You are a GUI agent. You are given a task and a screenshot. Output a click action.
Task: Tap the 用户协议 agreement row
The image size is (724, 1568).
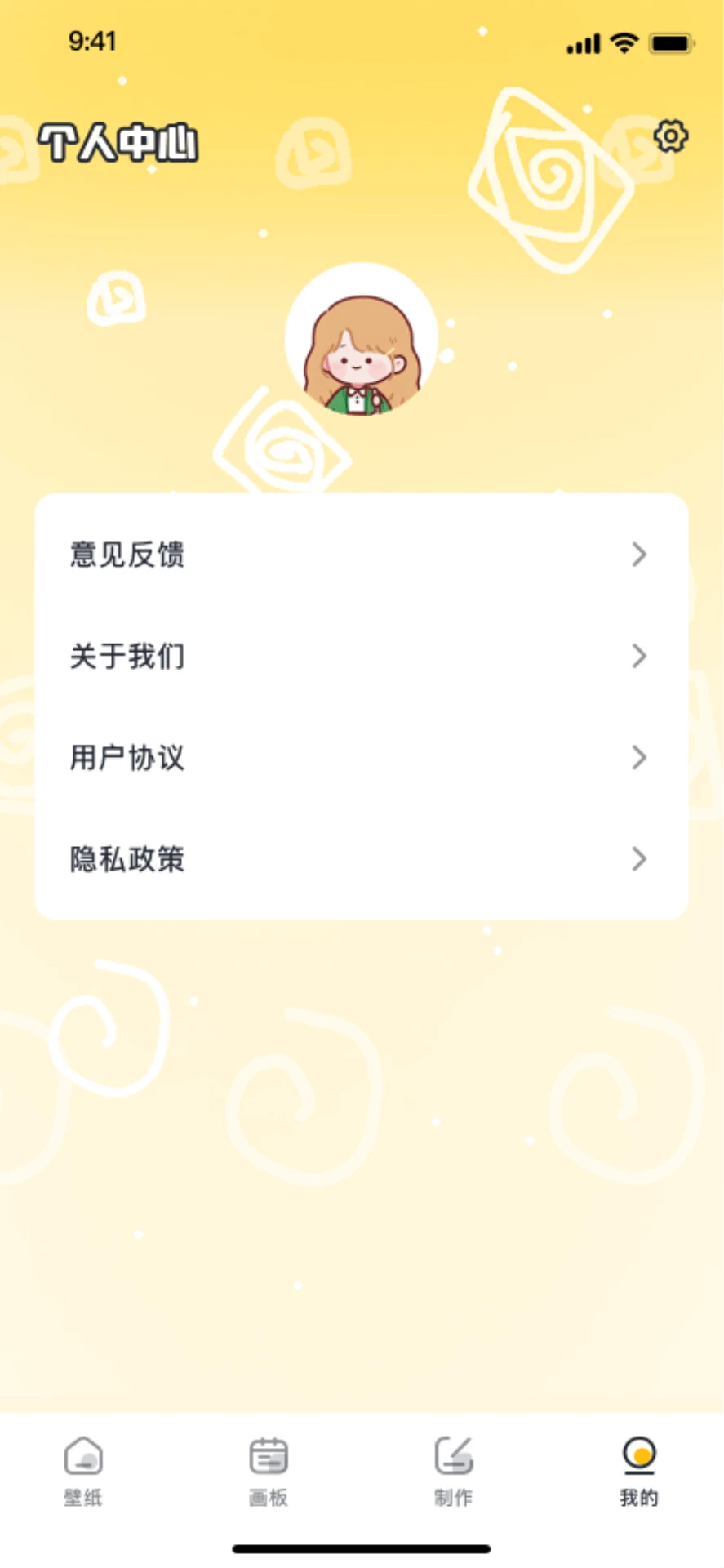click(x=127, y=758)
